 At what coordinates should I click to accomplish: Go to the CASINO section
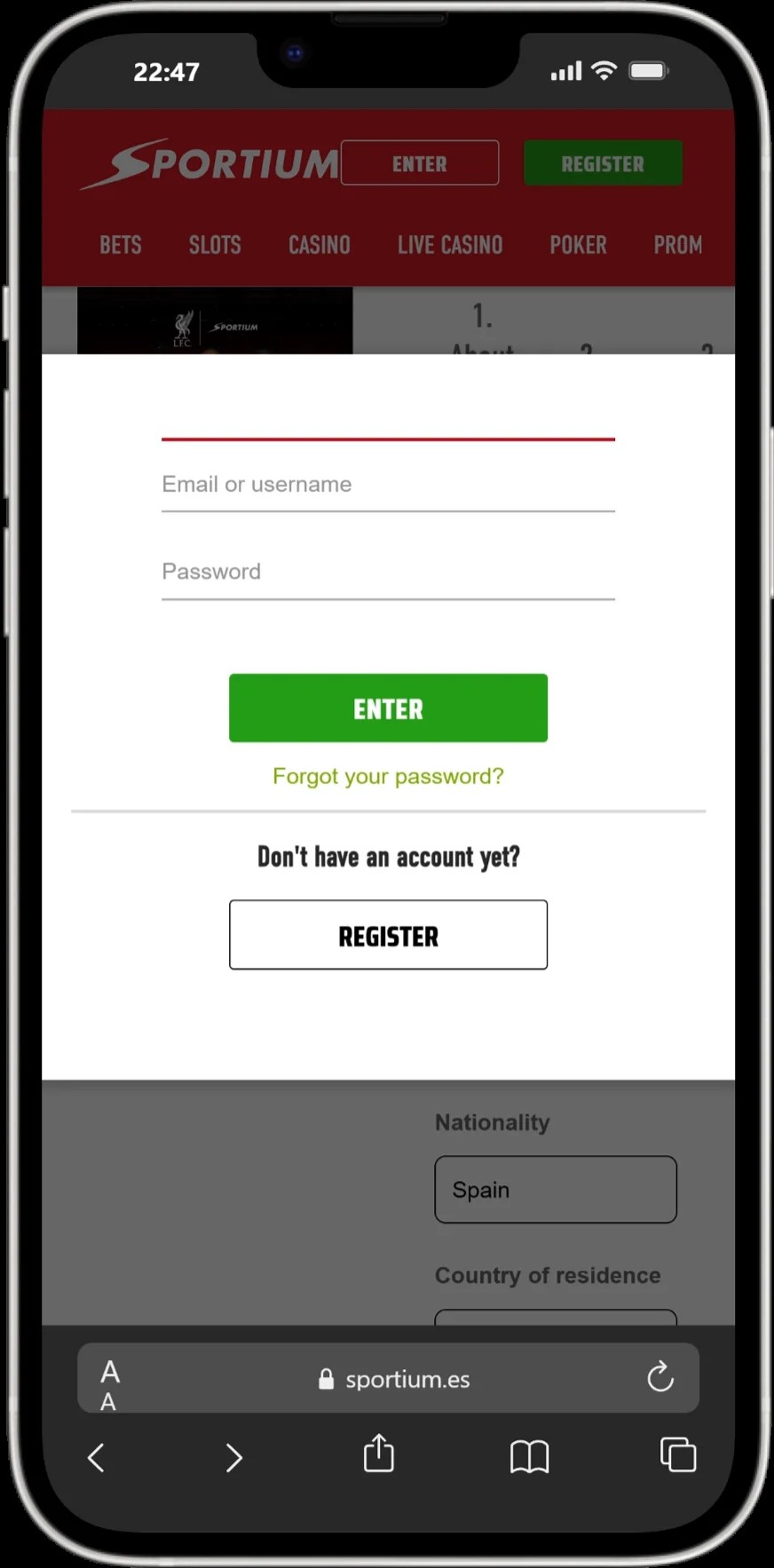click(320, 245)
